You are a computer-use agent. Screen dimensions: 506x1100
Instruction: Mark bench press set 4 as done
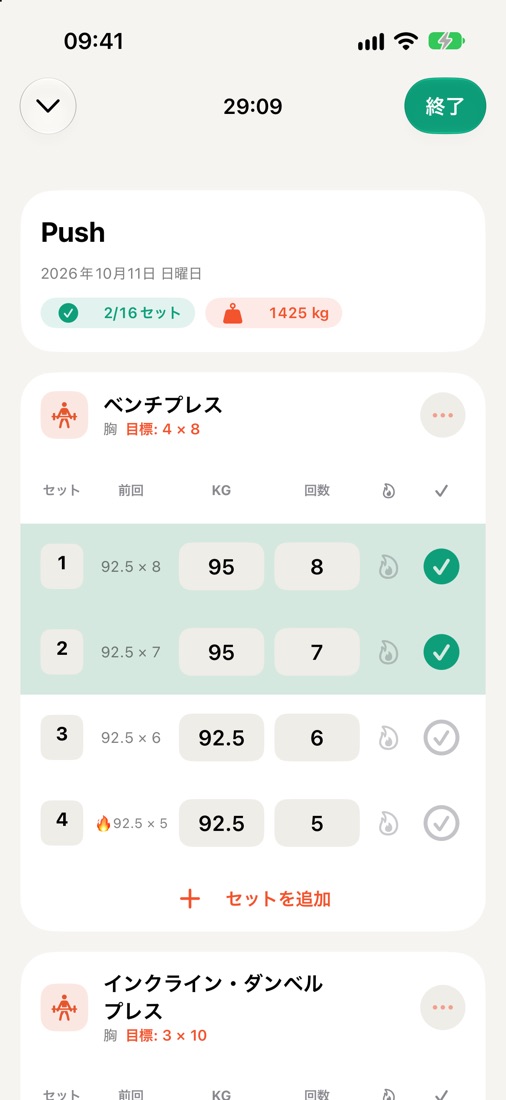[441, 824]
